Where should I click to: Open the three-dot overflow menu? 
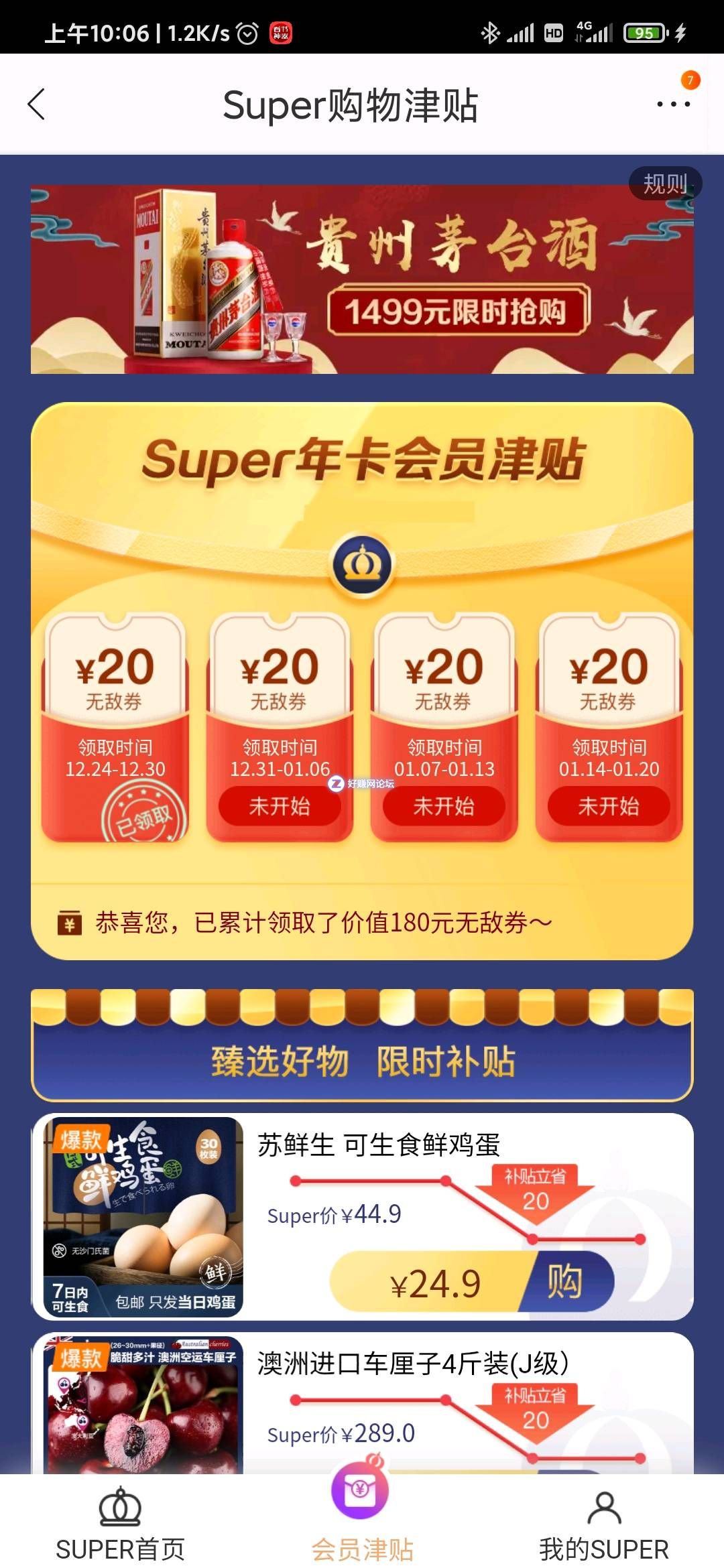(673, 105)
